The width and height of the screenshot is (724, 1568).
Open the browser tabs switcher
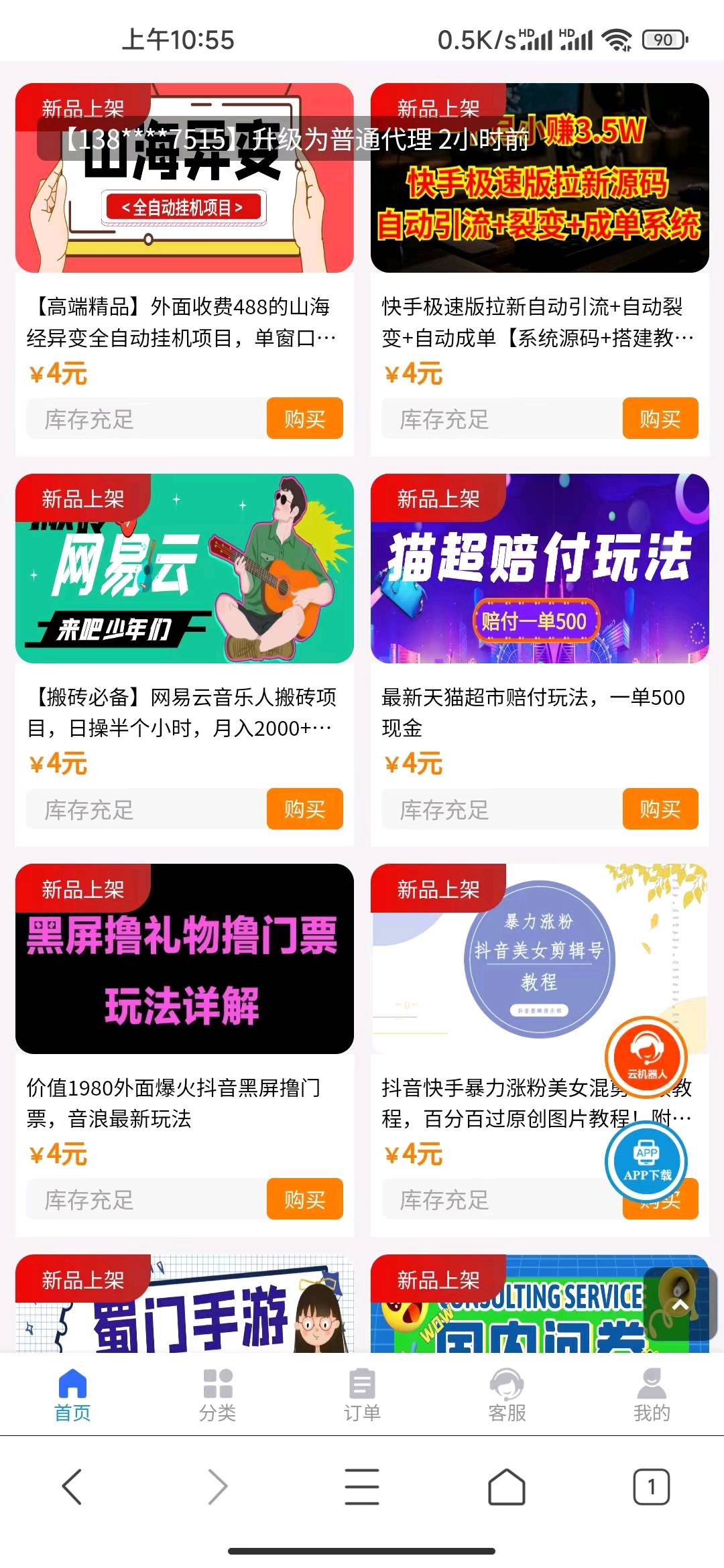pyautogui.click(x=651, y=1487)
